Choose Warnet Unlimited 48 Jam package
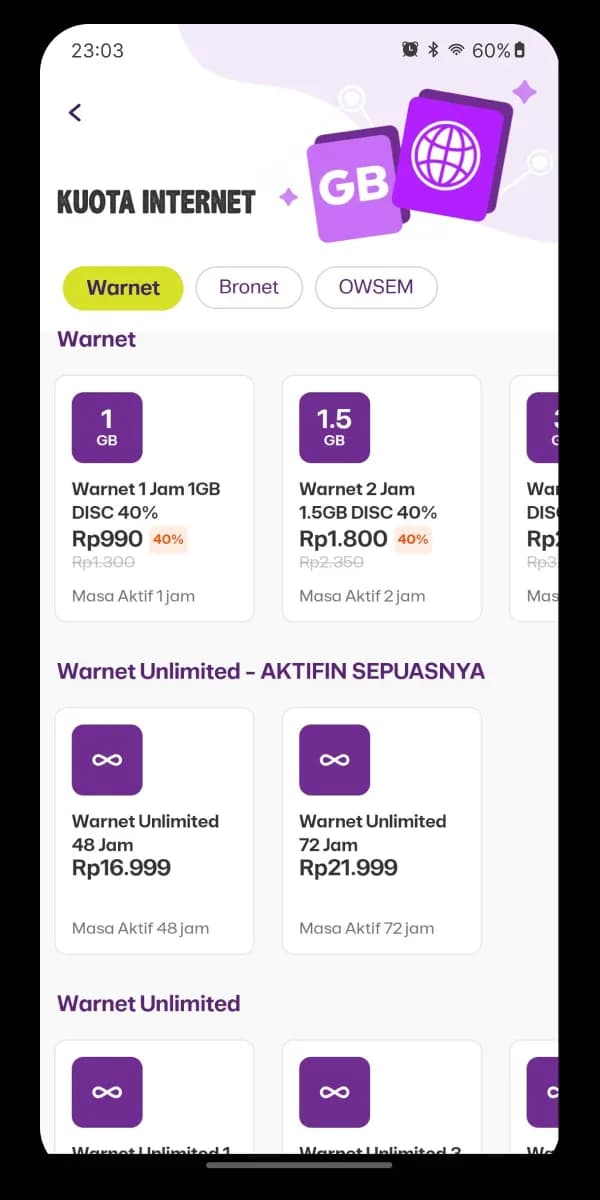The image size is (600, 1200). [x=154, y=830]
